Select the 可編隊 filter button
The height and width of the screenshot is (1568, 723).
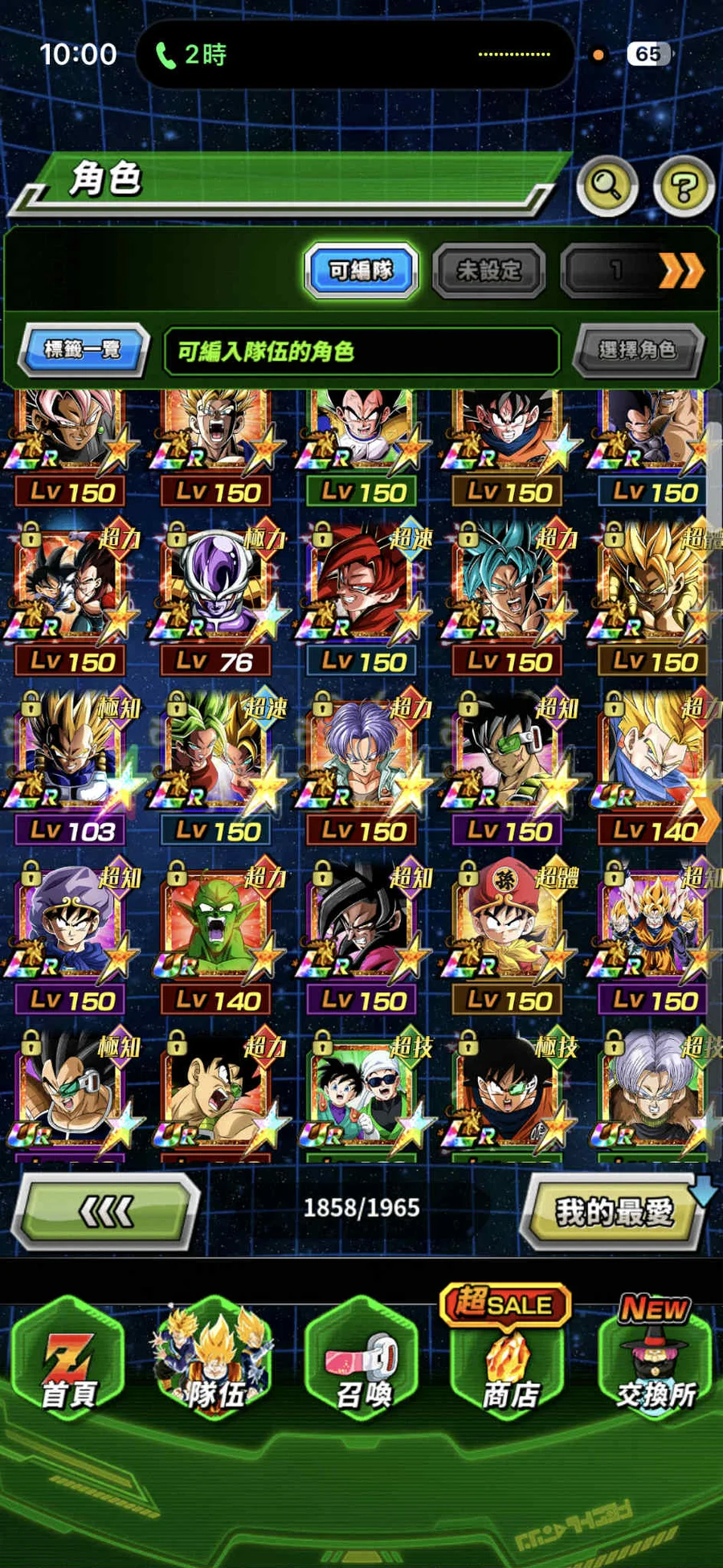click(361, 270)
